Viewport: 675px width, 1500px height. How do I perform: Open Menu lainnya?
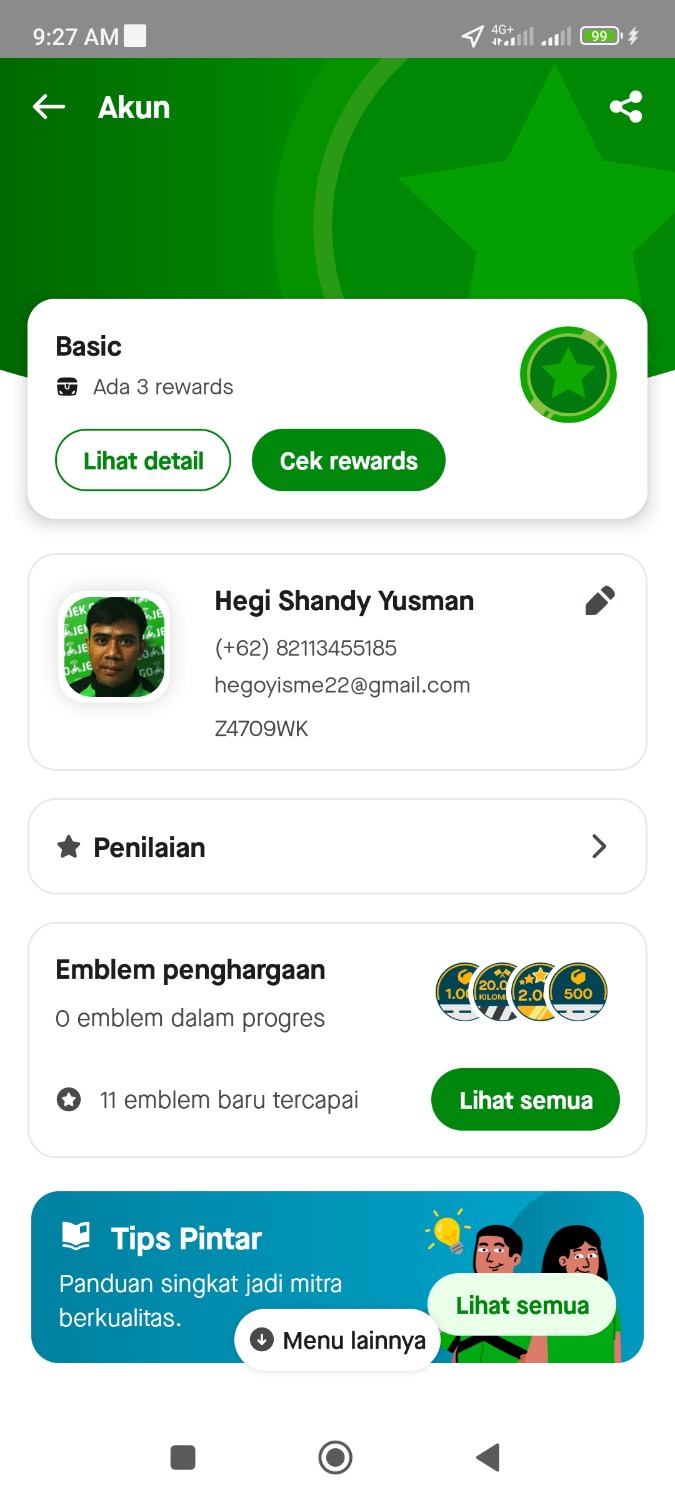(338, 1340)
